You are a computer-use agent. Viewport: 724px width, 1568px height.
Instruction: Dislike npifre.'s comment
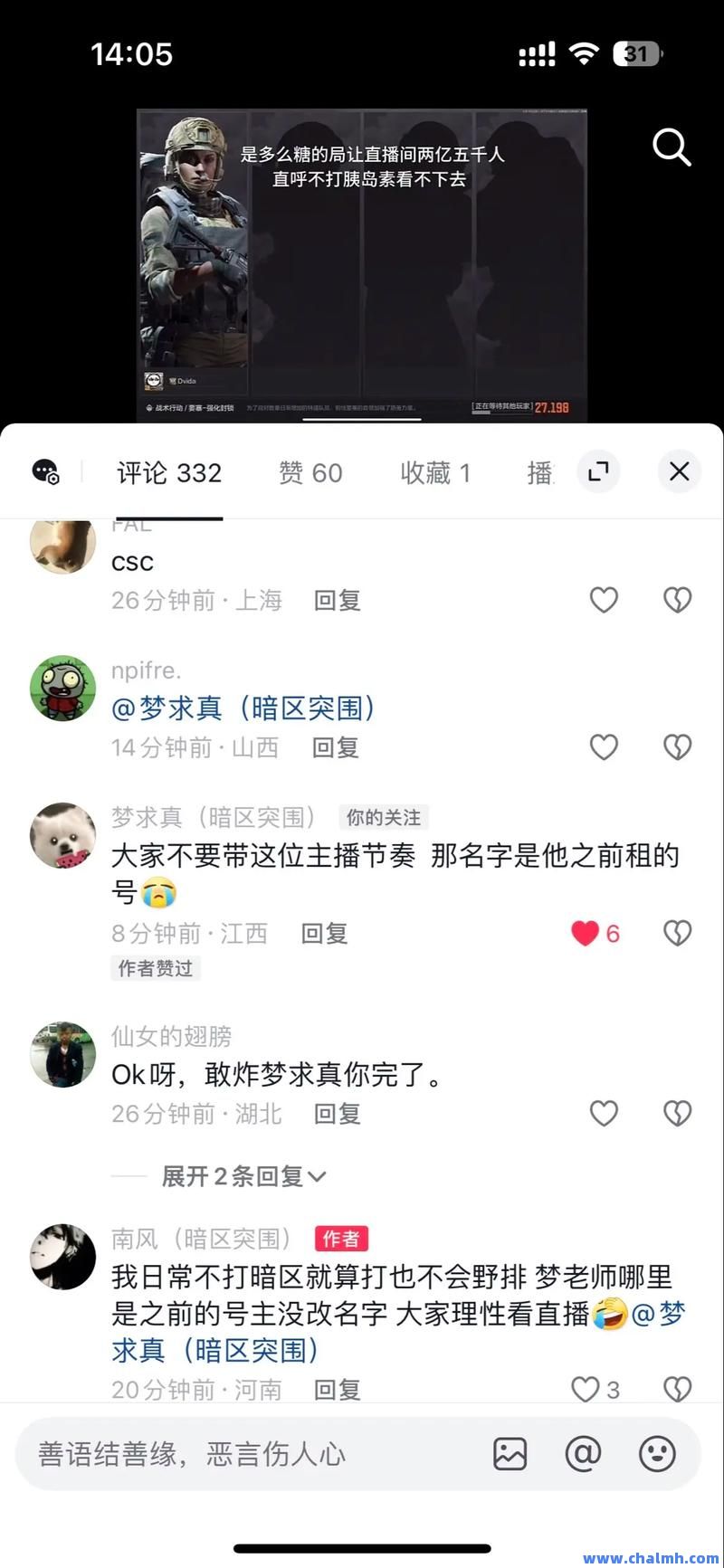(x=678, y=747)
